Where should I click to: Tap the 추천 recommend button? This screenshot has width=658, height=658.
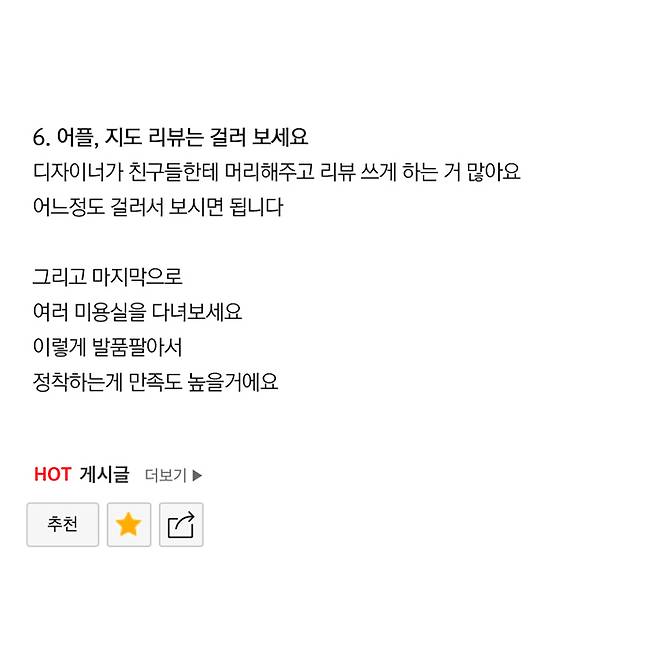coord(62,525)
